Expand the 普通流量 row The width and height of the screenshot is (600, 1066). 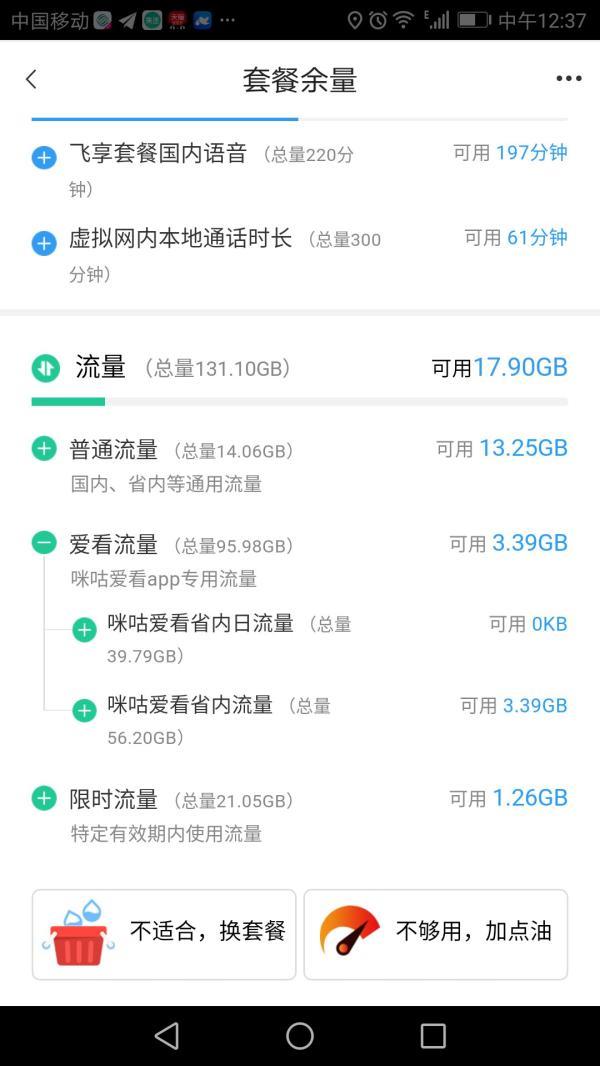pos(44,449)
